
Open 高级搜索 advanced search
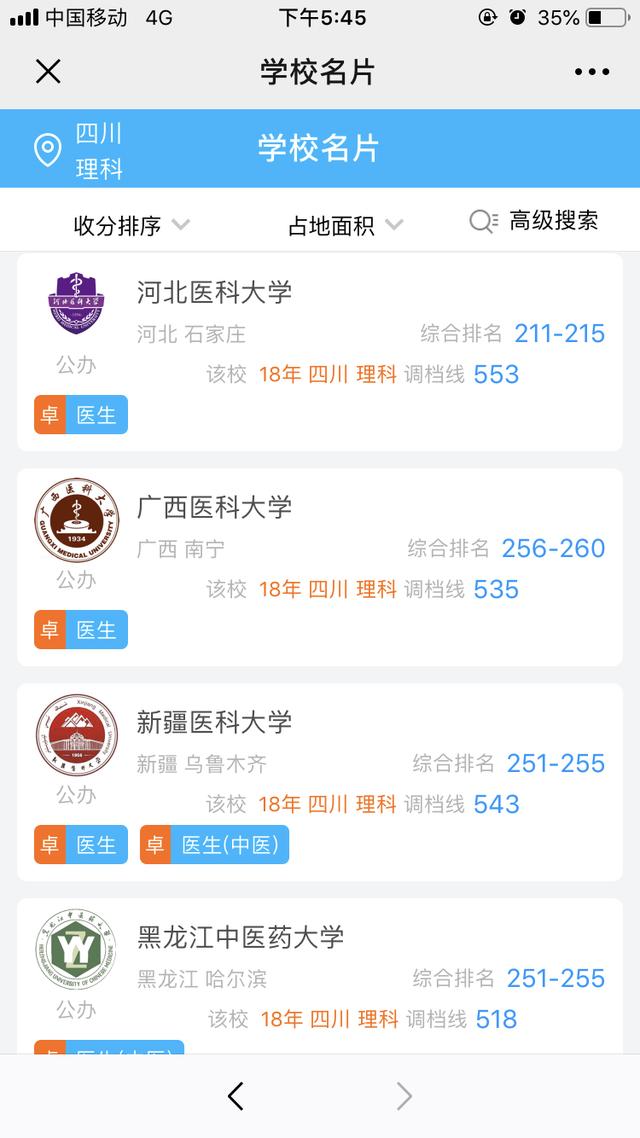[x=534, y=221]
